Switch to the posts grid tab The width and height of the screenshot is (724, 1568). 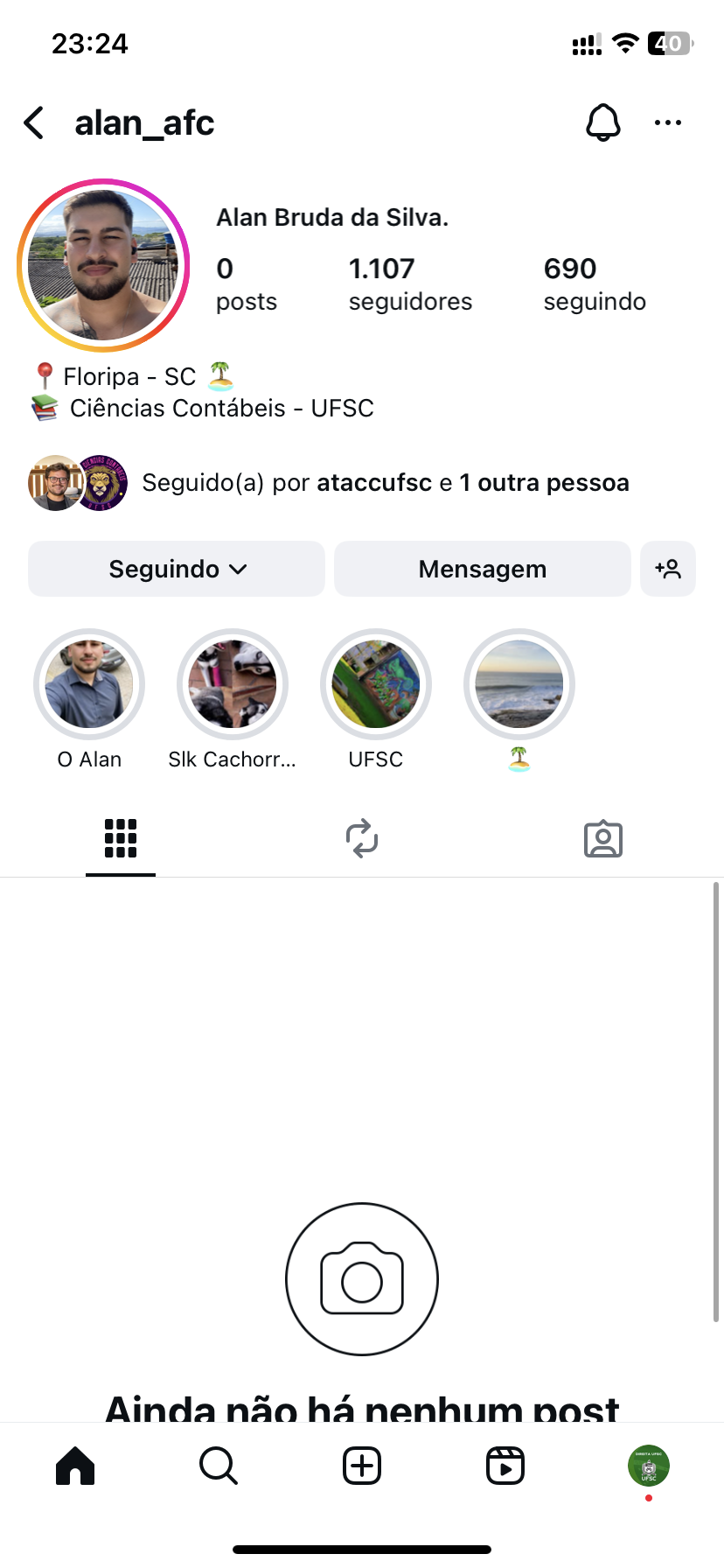(121, 838)
